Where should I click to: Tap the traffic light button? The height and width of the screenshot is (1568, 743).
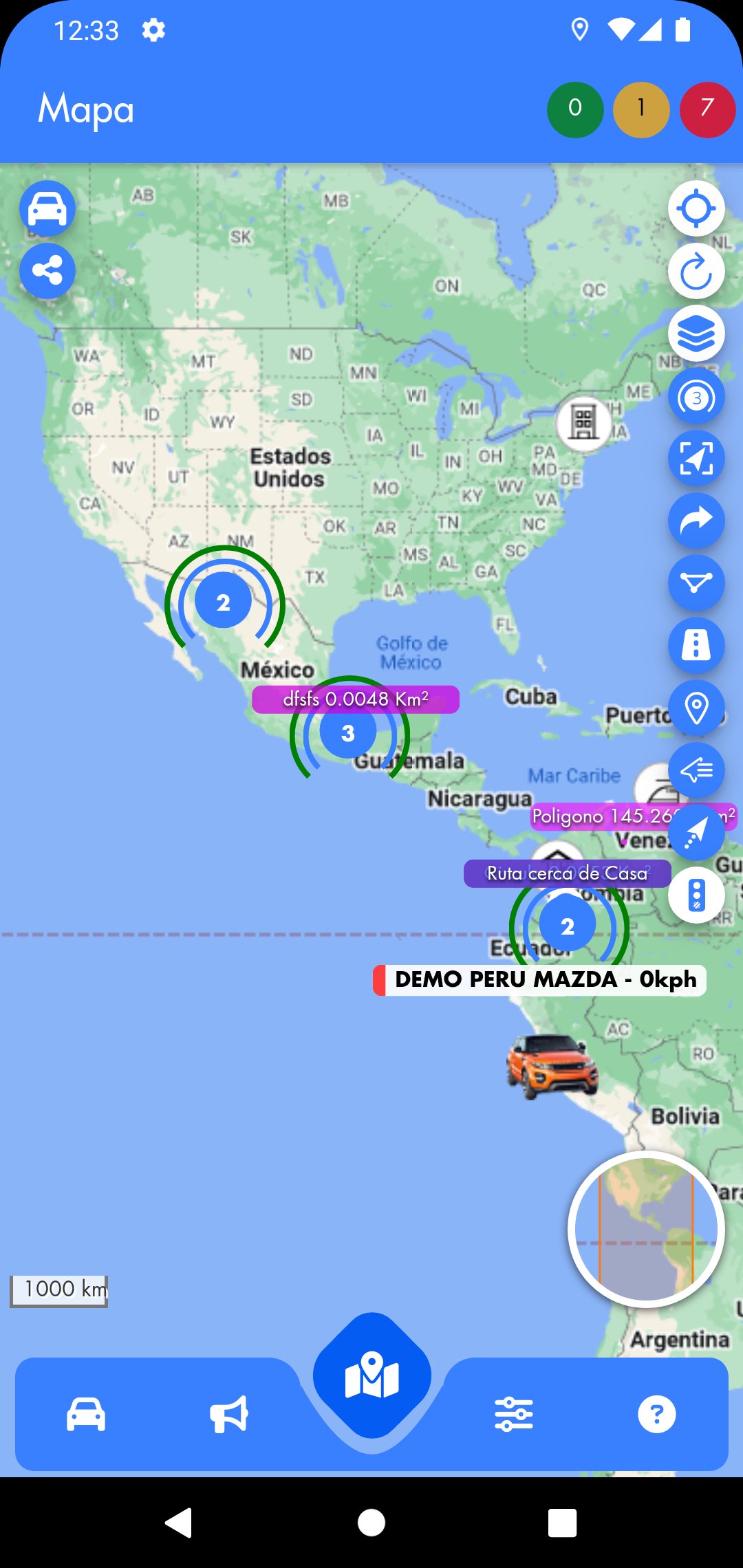pyautogui.click(x=696, y=895)
